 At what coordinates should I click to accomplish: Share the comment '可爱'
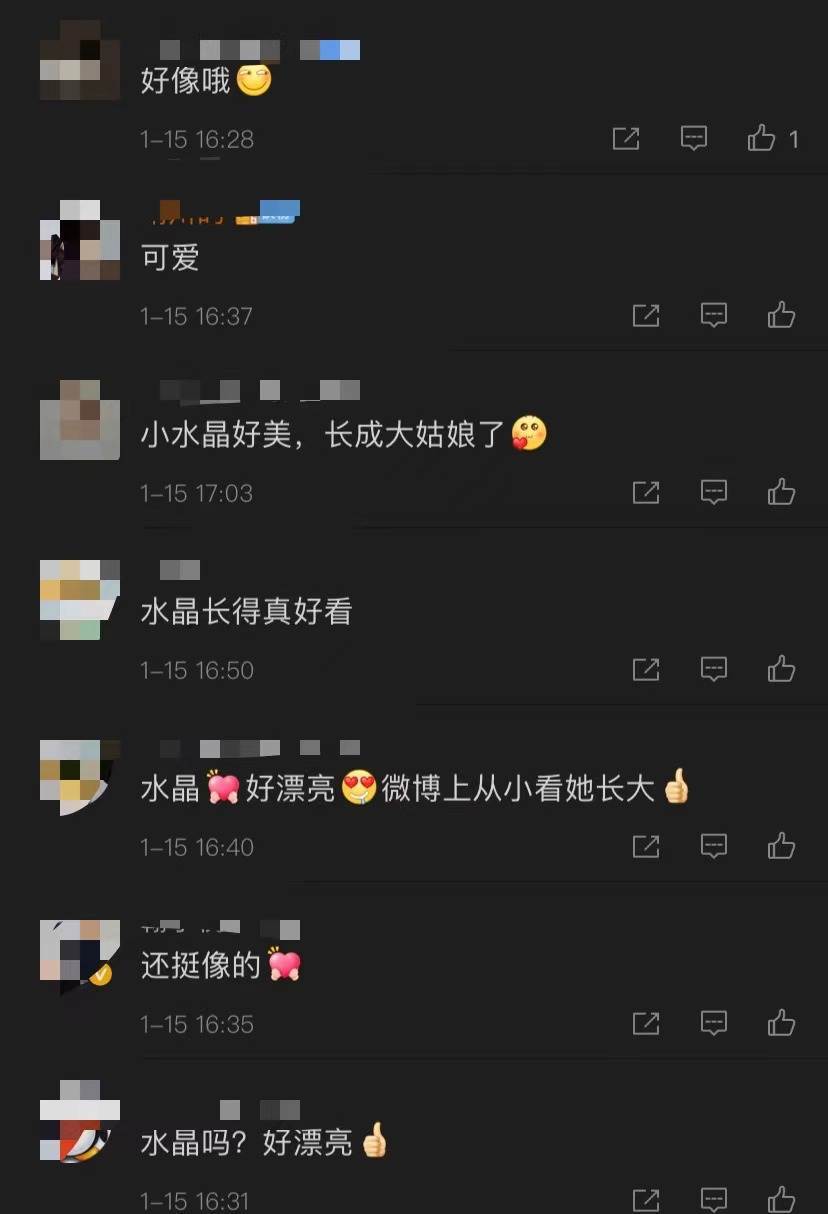646,316
